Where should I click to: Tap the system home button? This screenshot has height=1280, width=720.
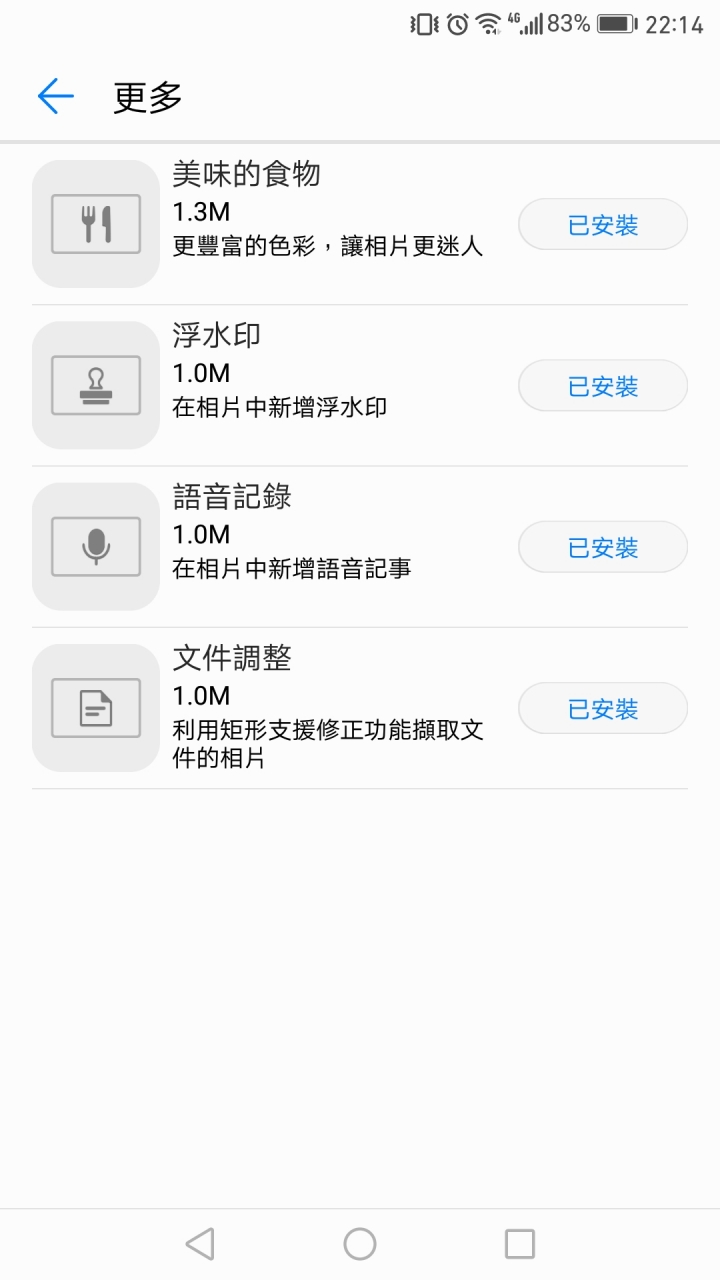click(360, 1244)
